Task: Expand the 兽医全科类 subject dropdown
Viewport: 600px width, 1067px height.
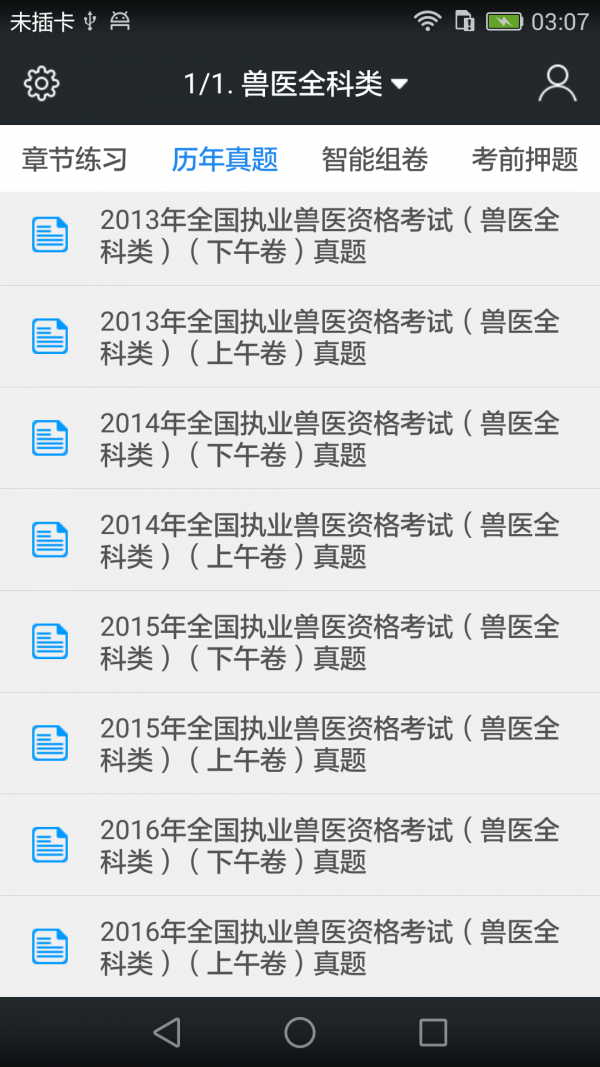Action: (x=297, y=85)
